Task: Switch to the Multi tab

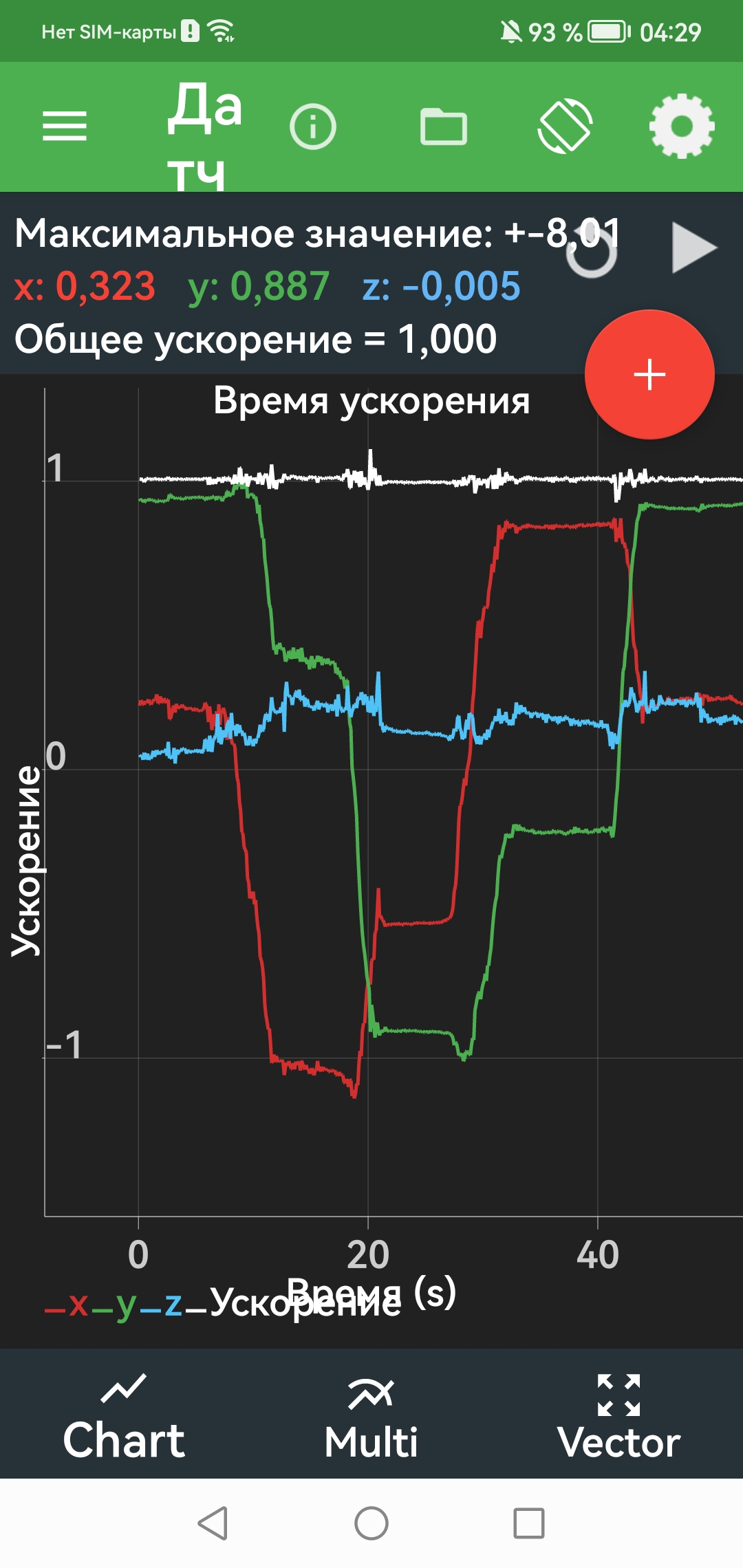Action: click(371, 1417)
